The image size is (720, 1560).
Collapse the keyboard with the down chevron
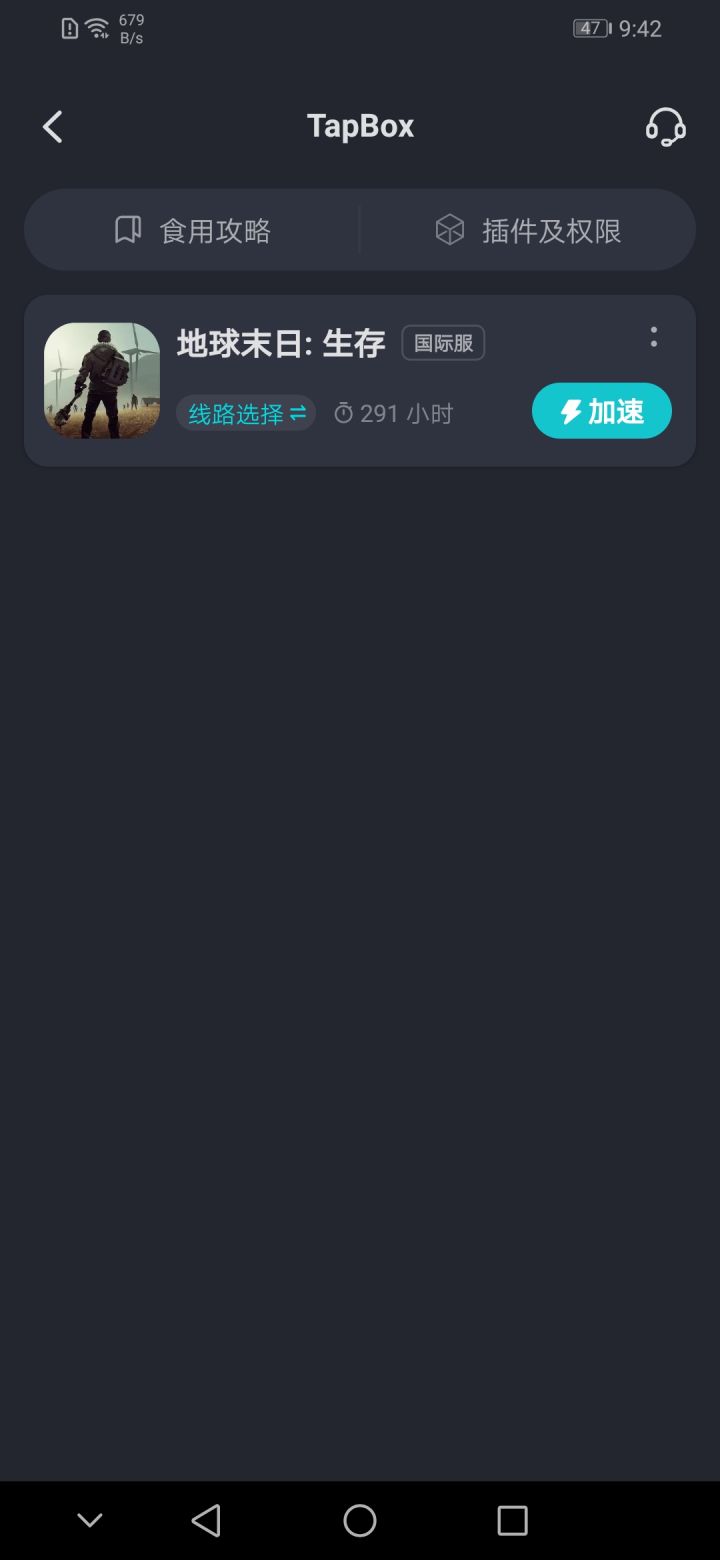click(89, 1519)
